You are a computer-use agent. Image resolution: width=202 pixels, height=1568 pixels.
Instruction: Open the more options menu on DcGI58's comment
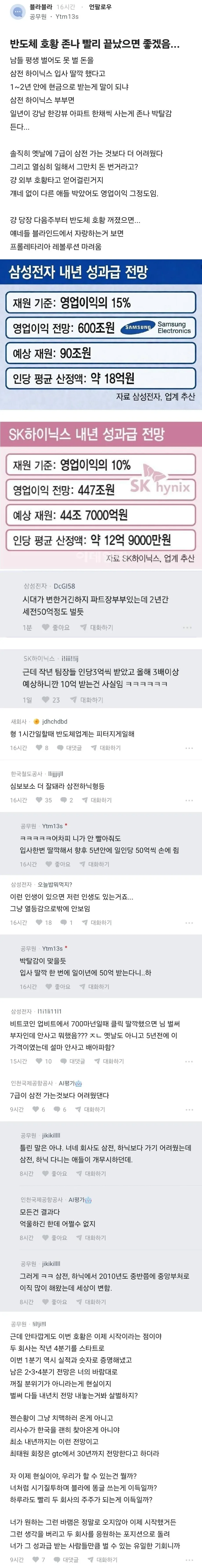(x=187, y=627)
